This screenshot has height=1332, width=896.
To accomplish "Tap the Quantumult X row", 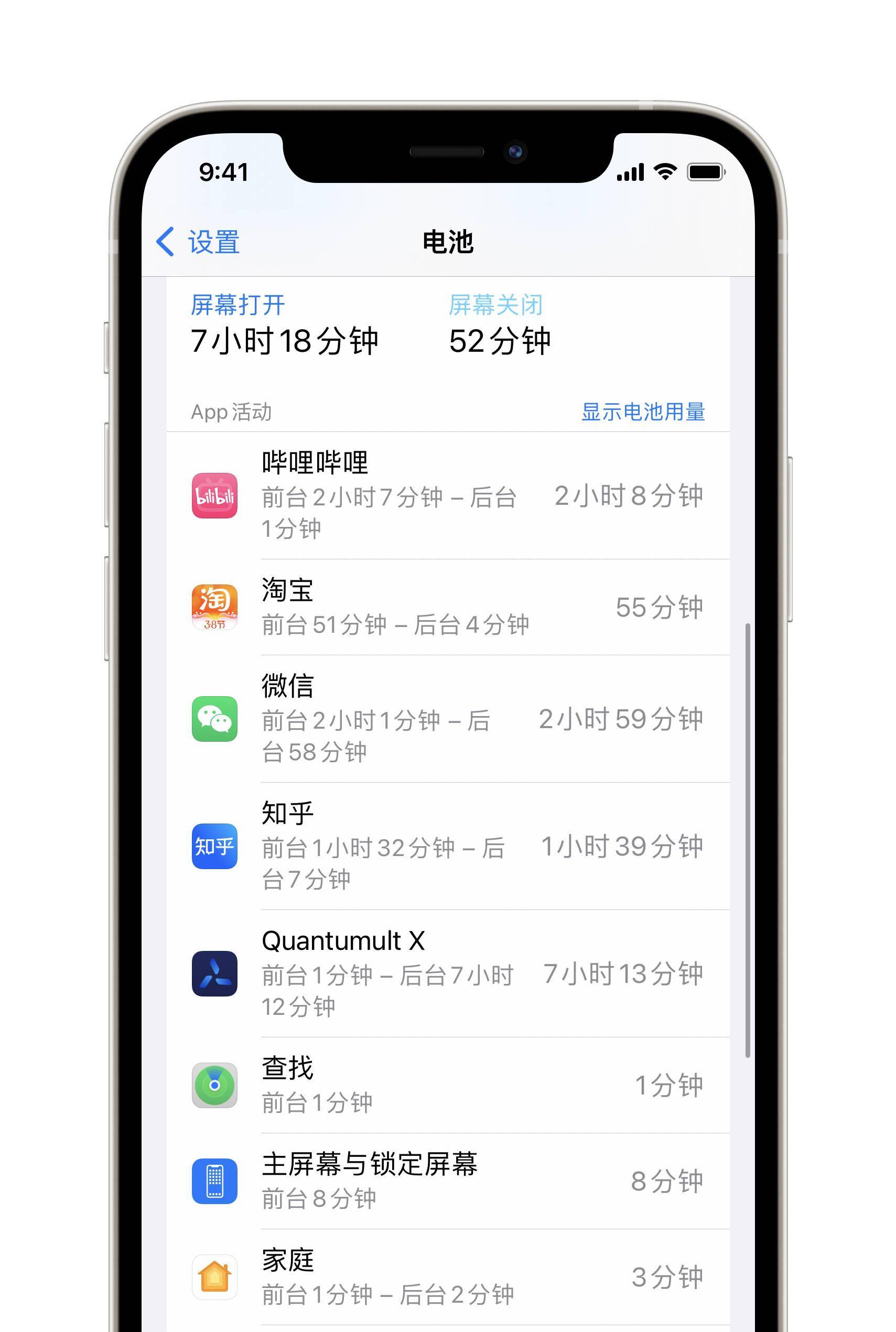I will (x=448, y=973).
